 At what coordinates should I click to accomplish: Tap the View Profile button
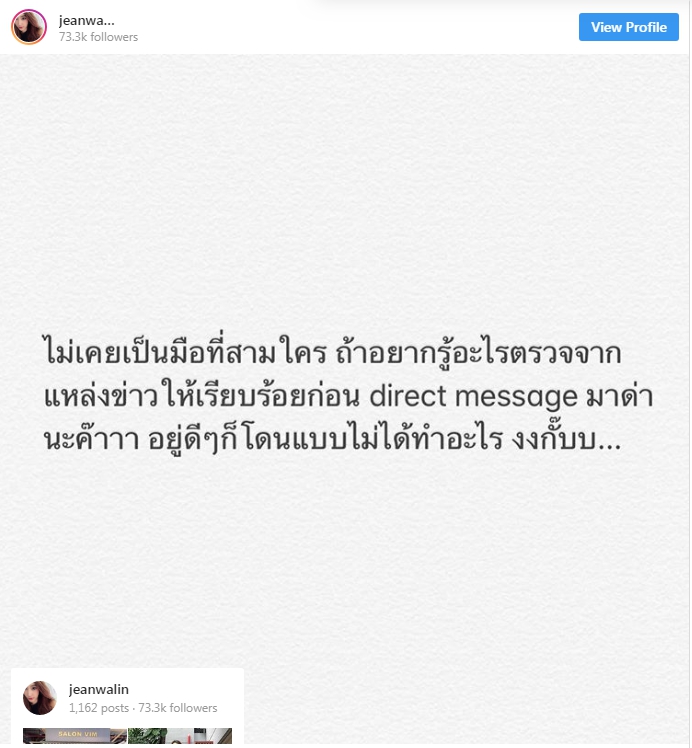tap(628, 27)
